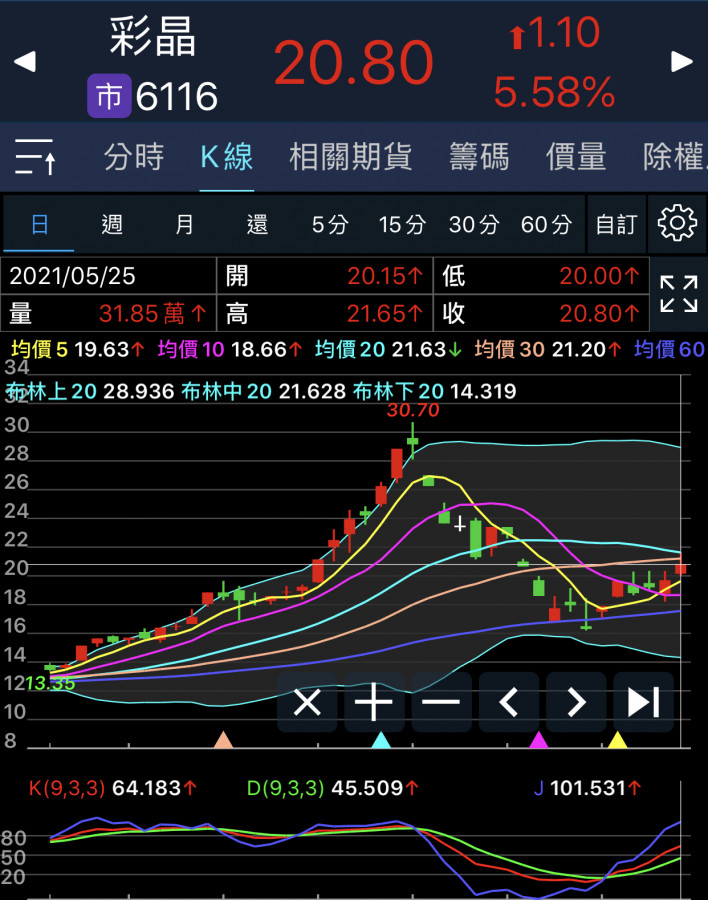This screenshot has height=900, width=708.
Task: Open the 相關期貨 tab
Action: (350, 157)
